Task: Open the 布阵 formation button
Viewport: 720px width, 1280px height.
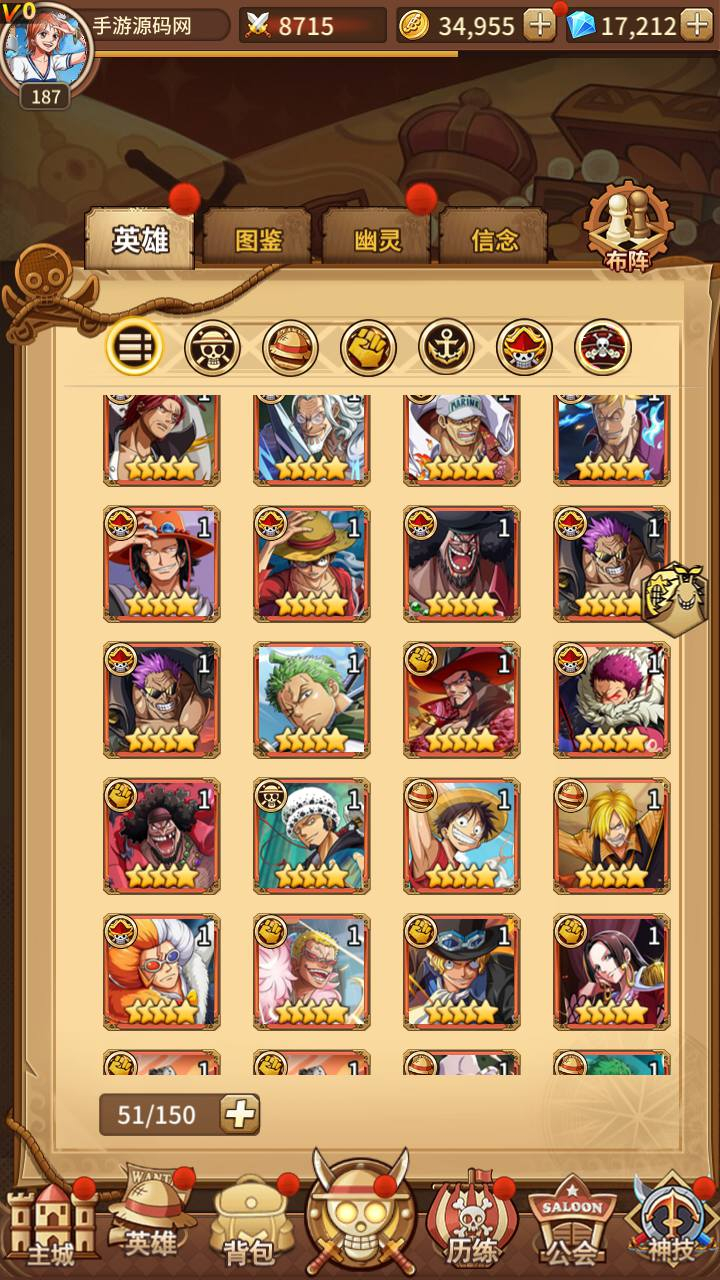Action: click(627, 229)
